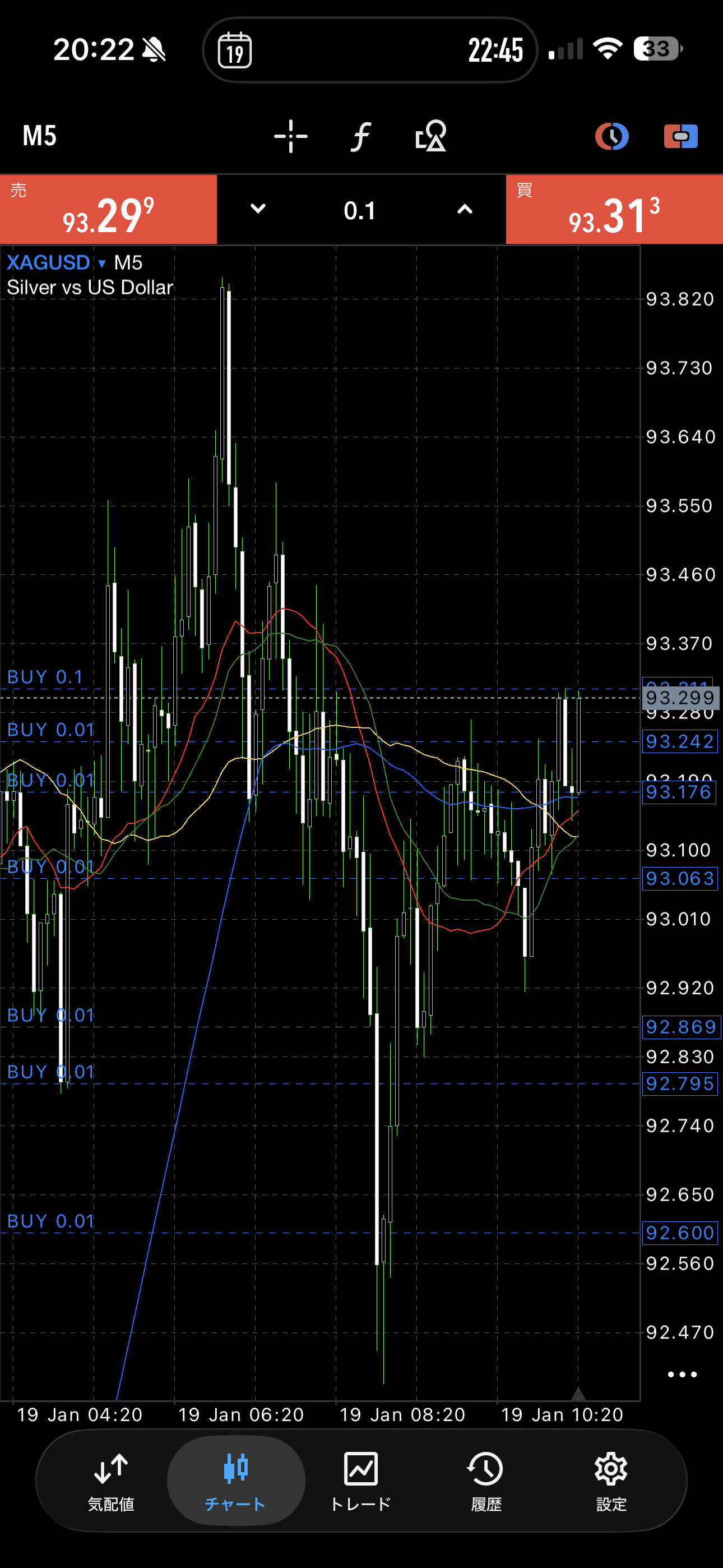Select the チャート chart tab

tap(235, 1481)
